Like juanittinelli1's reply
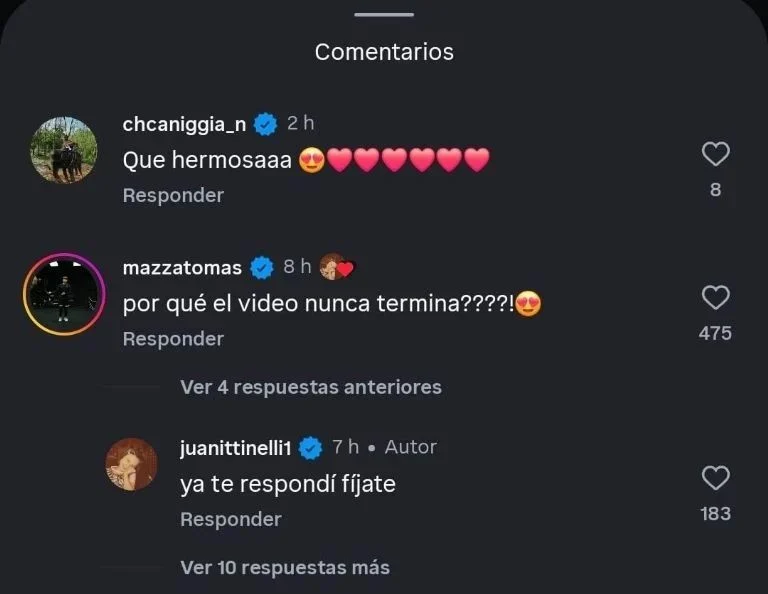768x594 pixels. coord(715,479)
